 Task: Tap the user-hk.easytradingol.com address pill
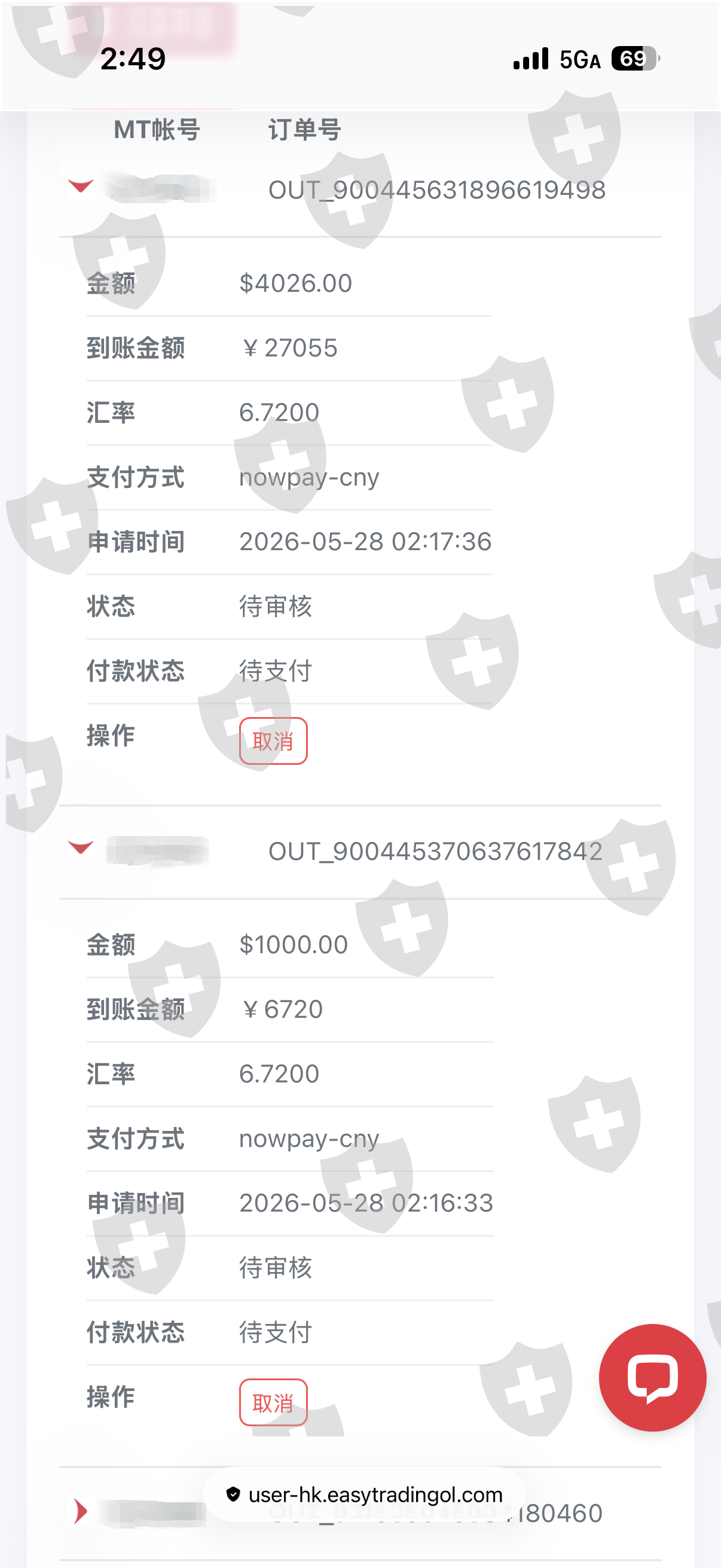tap(364, 1494)
